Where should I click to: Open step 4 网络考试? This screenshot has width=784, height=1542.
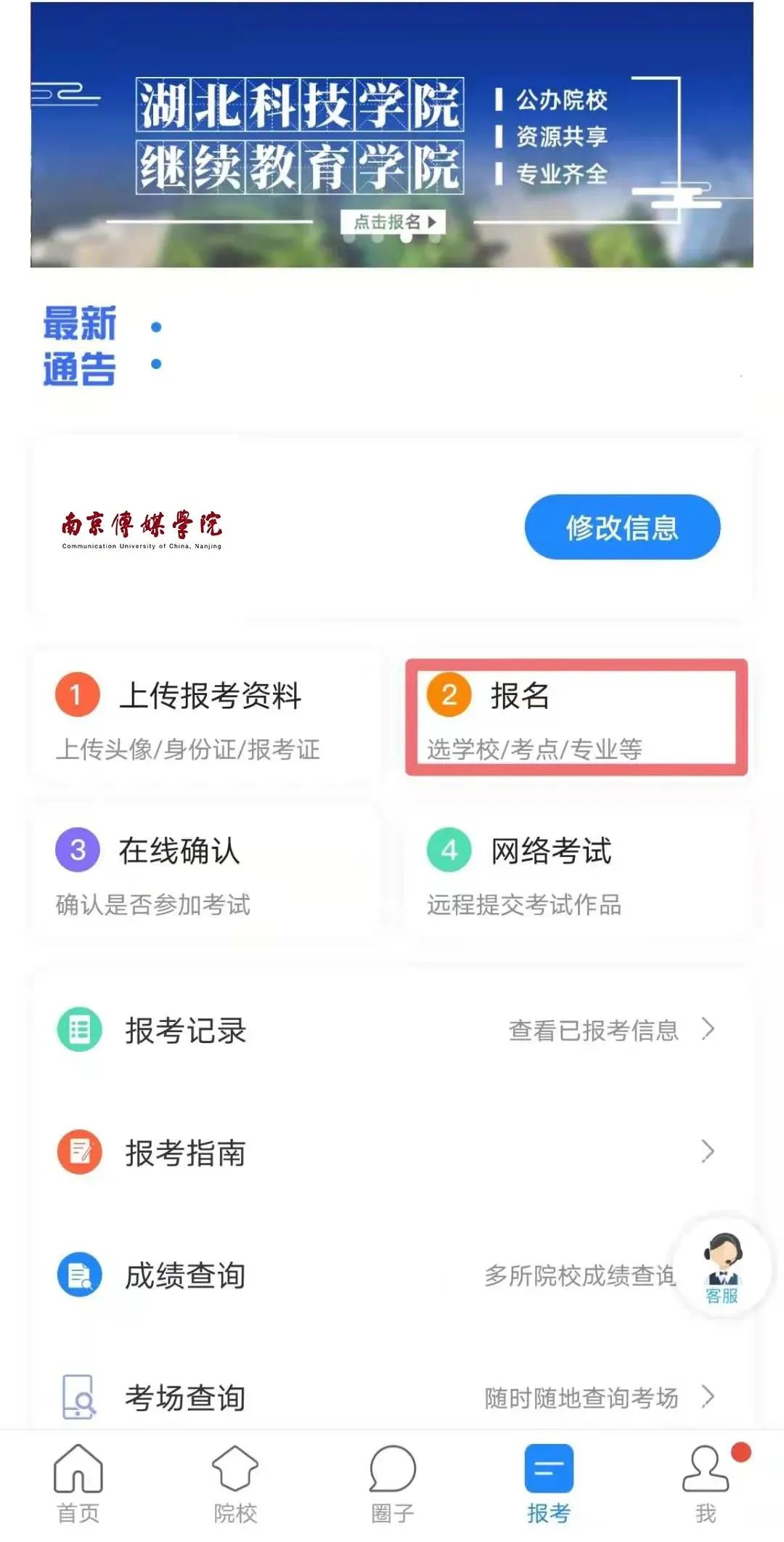pyautogui.click(x=576, y=875)
